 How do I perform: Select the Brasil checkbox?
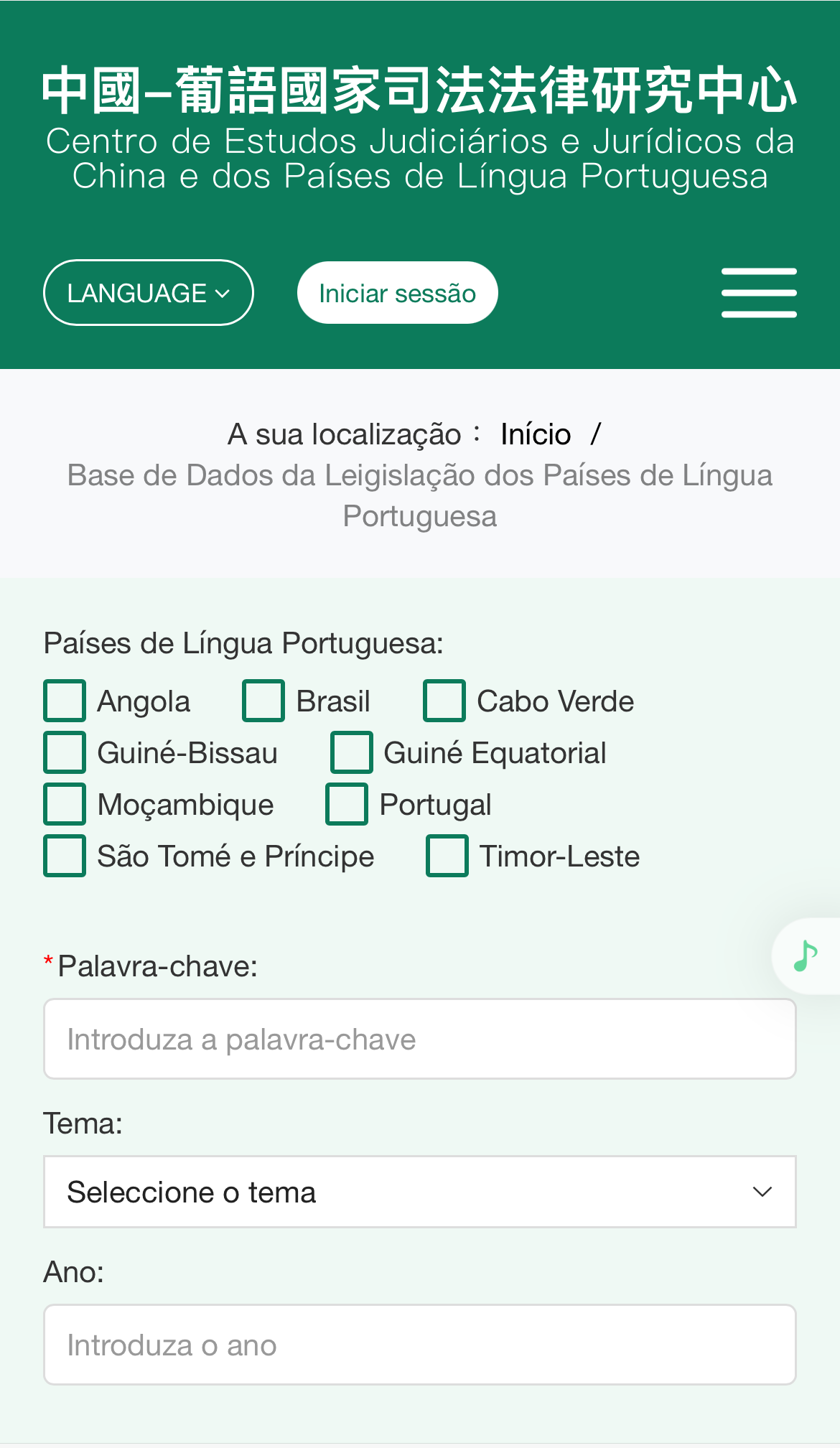(263, 701)
